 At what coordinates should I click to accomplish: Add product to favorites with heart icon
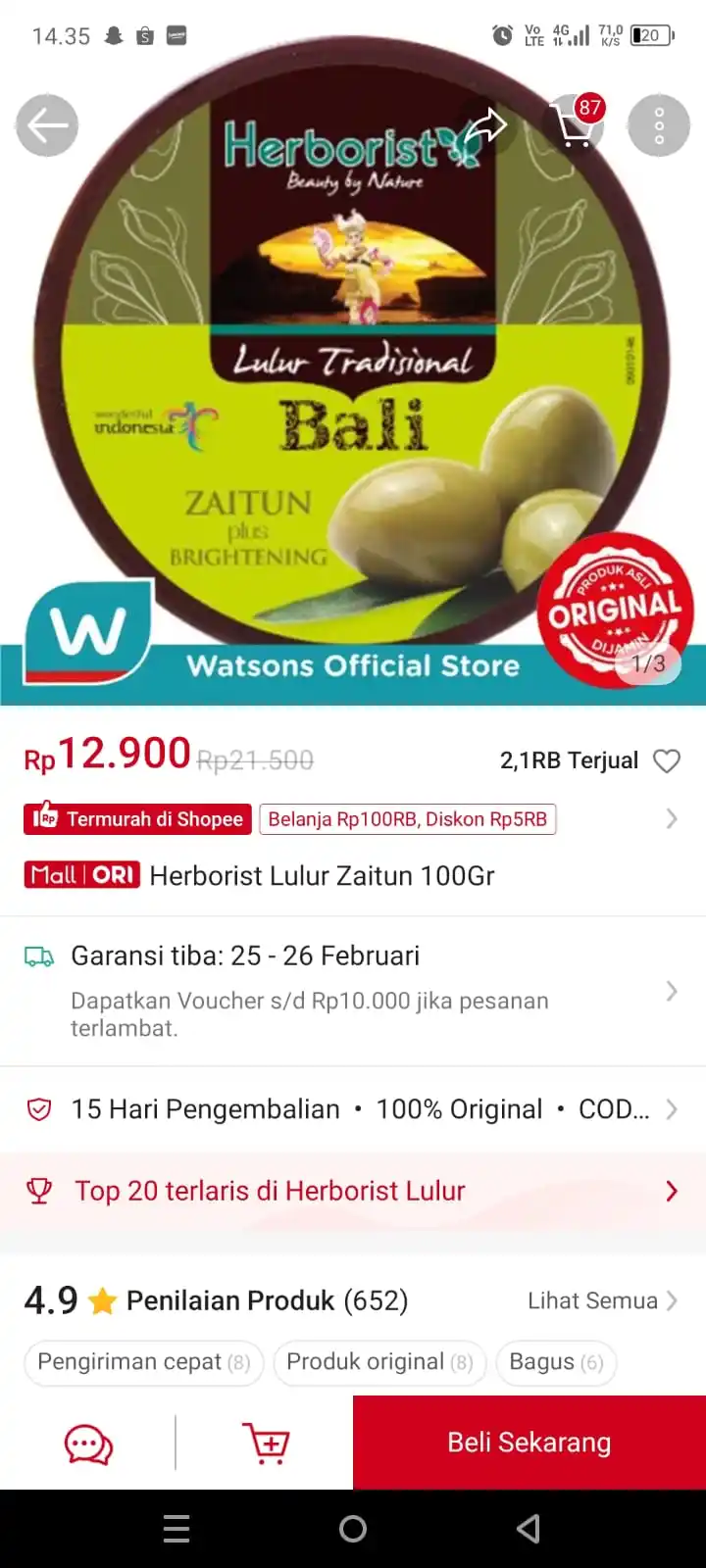pyautogui.click(x=667, y=761)
